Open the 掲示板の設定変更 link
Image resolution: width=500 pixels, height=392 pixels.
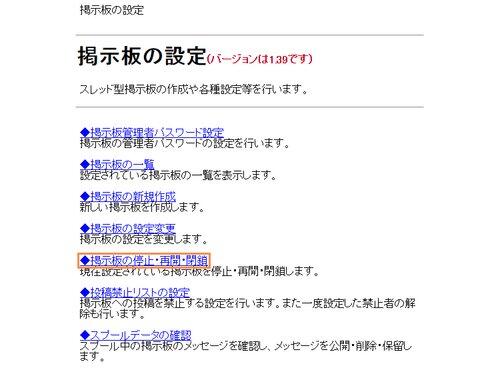click(128, 228)
